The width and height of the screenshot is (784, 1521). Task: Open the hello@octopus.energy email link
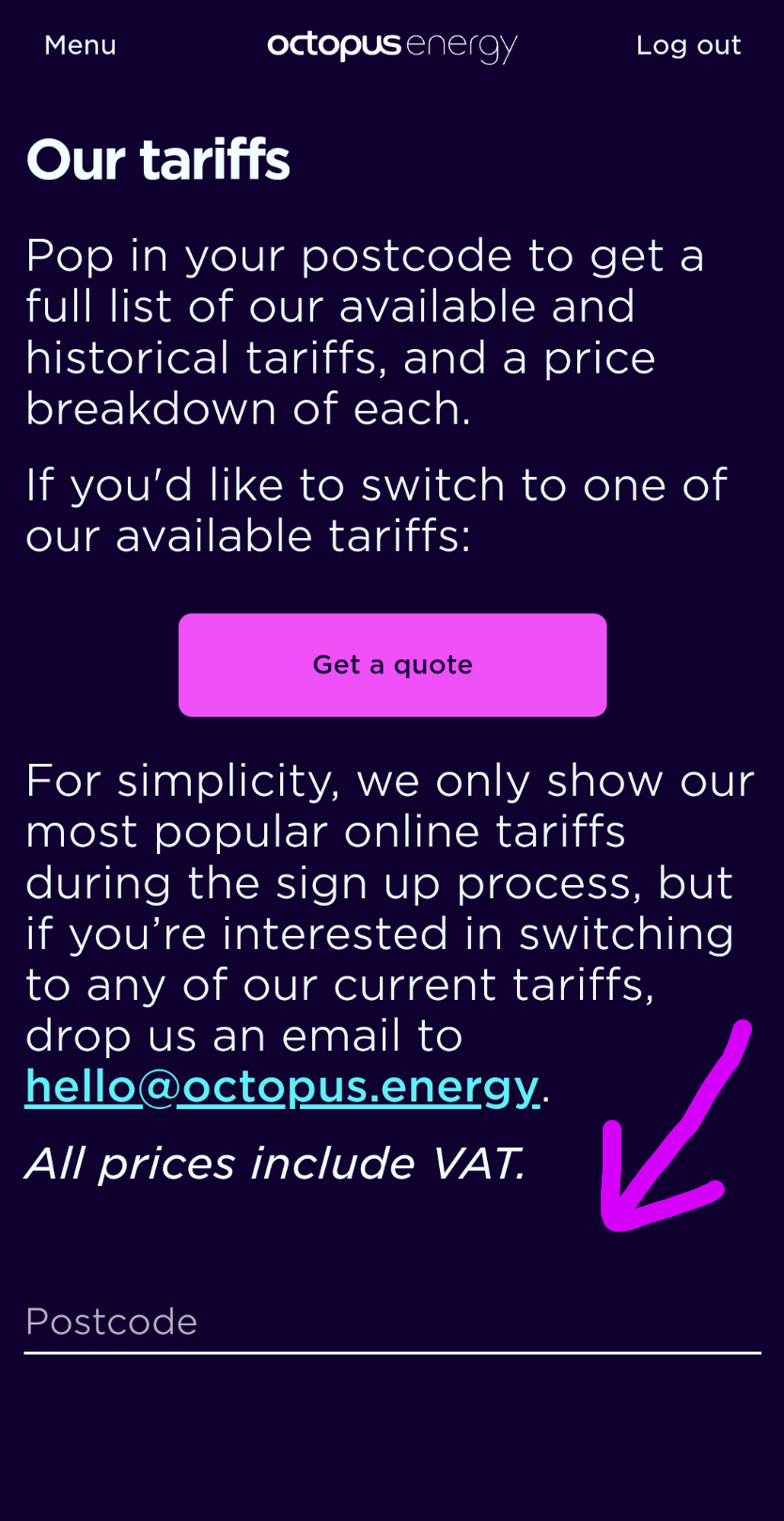282,1086
